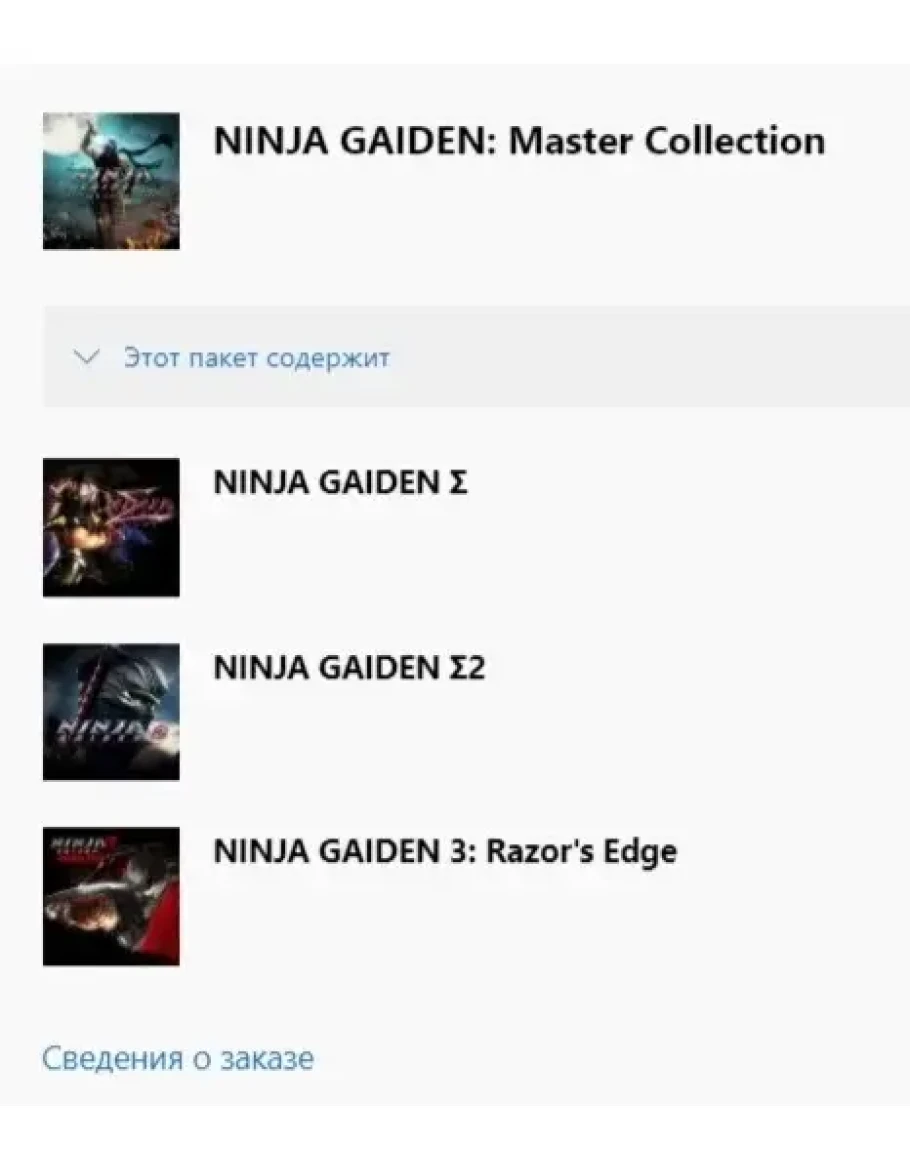View NINJA GAIDEN 3: Razor's Edge

click(x=445, y=852)
